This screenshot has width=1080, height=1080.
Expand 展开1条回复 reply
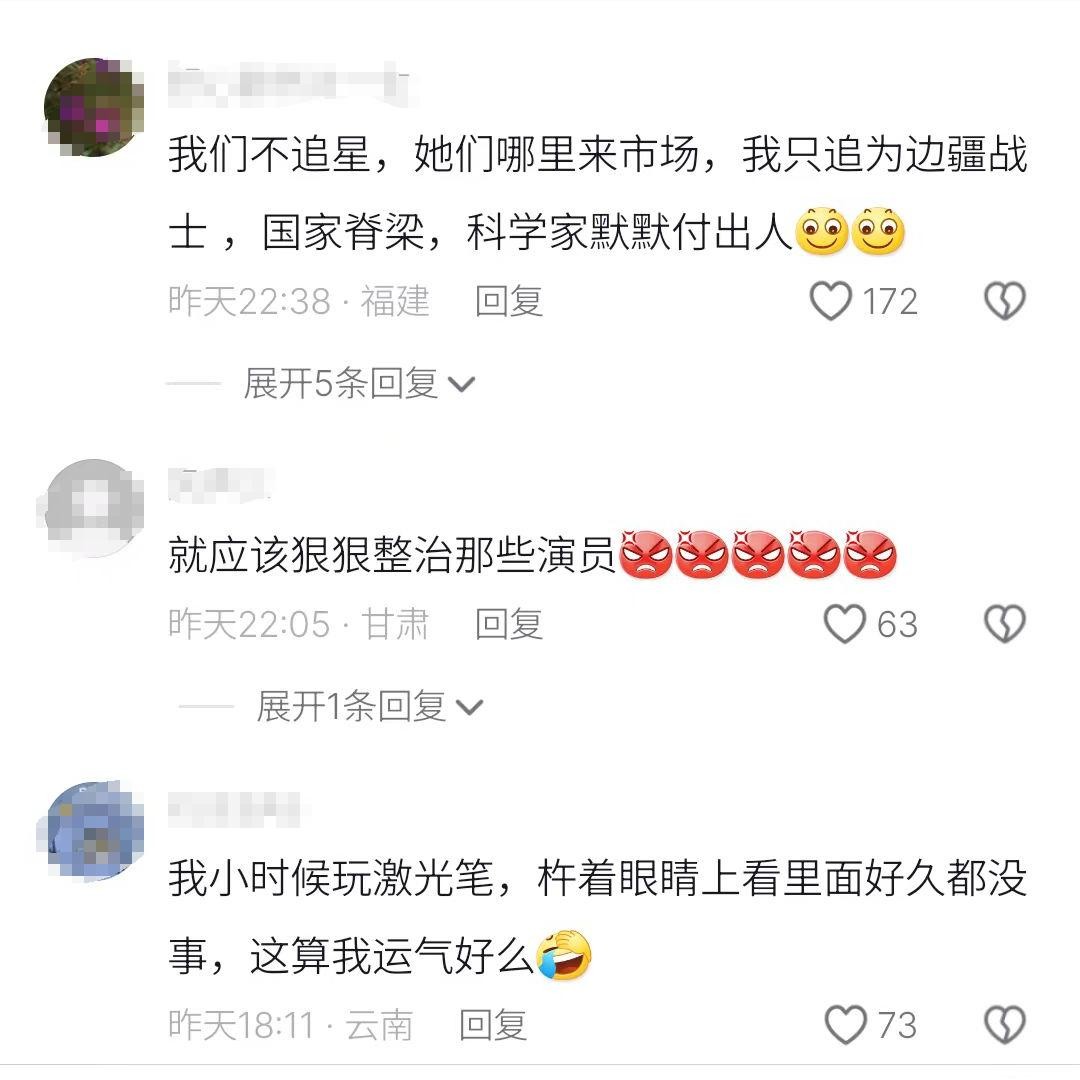369,707
